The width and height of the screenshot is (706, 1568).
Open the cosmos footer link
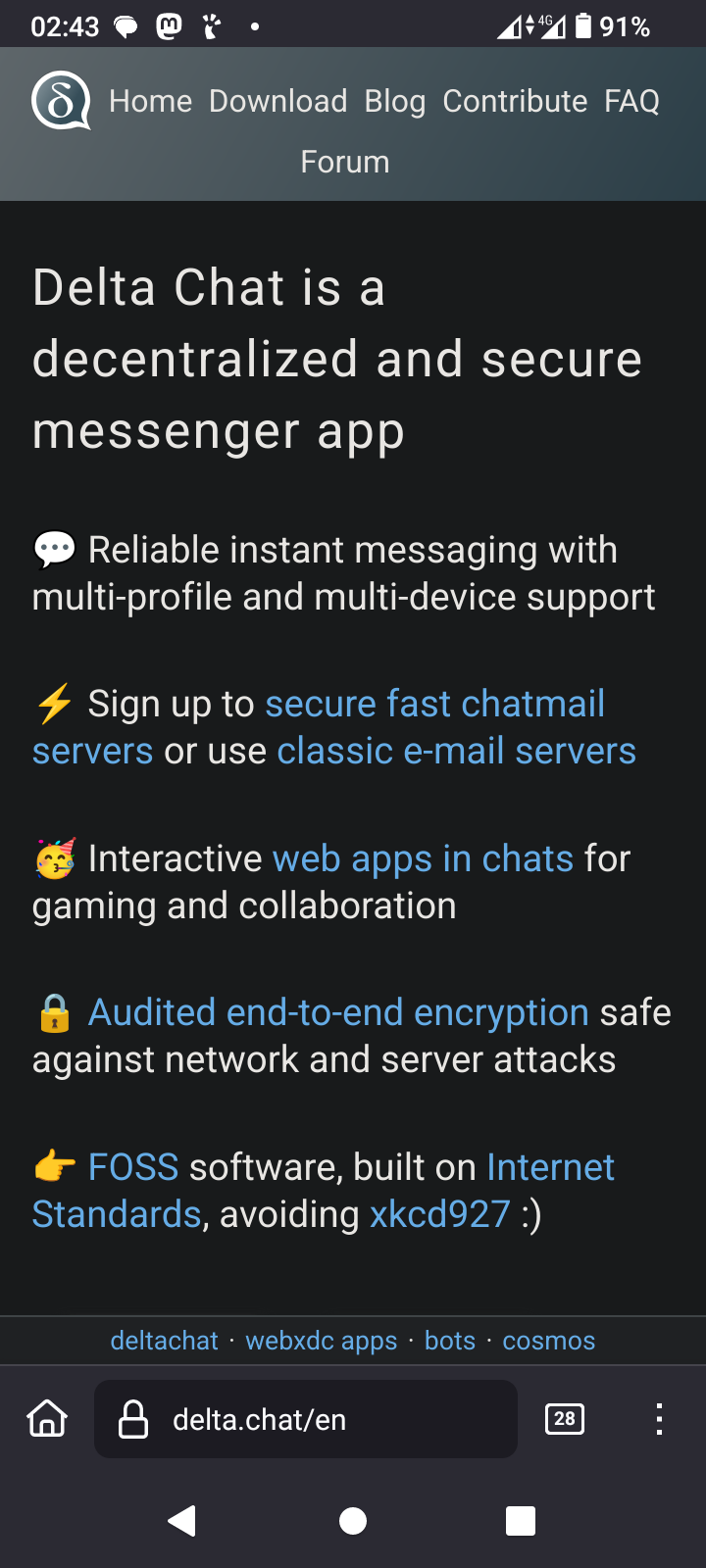point(549,1341)
